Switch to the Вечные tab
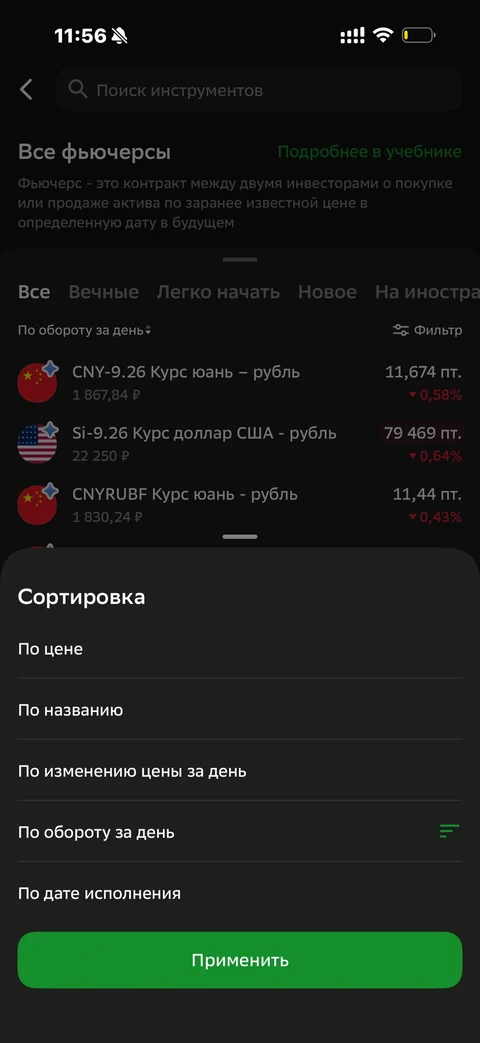This screenshot has height=1043, width=480. tap(104, 292)
